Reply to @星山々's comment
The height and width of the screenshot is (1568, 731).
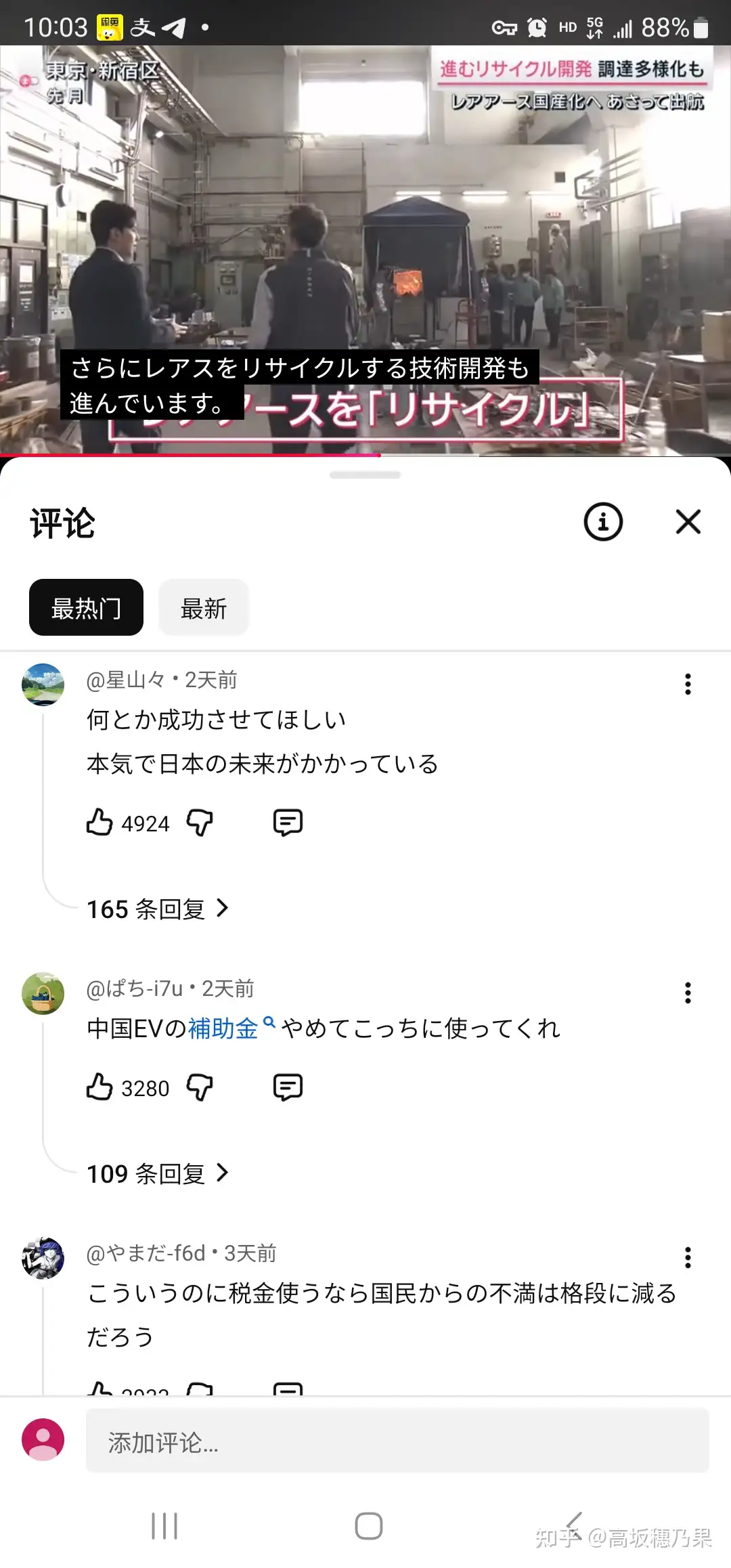coord(288,823)
